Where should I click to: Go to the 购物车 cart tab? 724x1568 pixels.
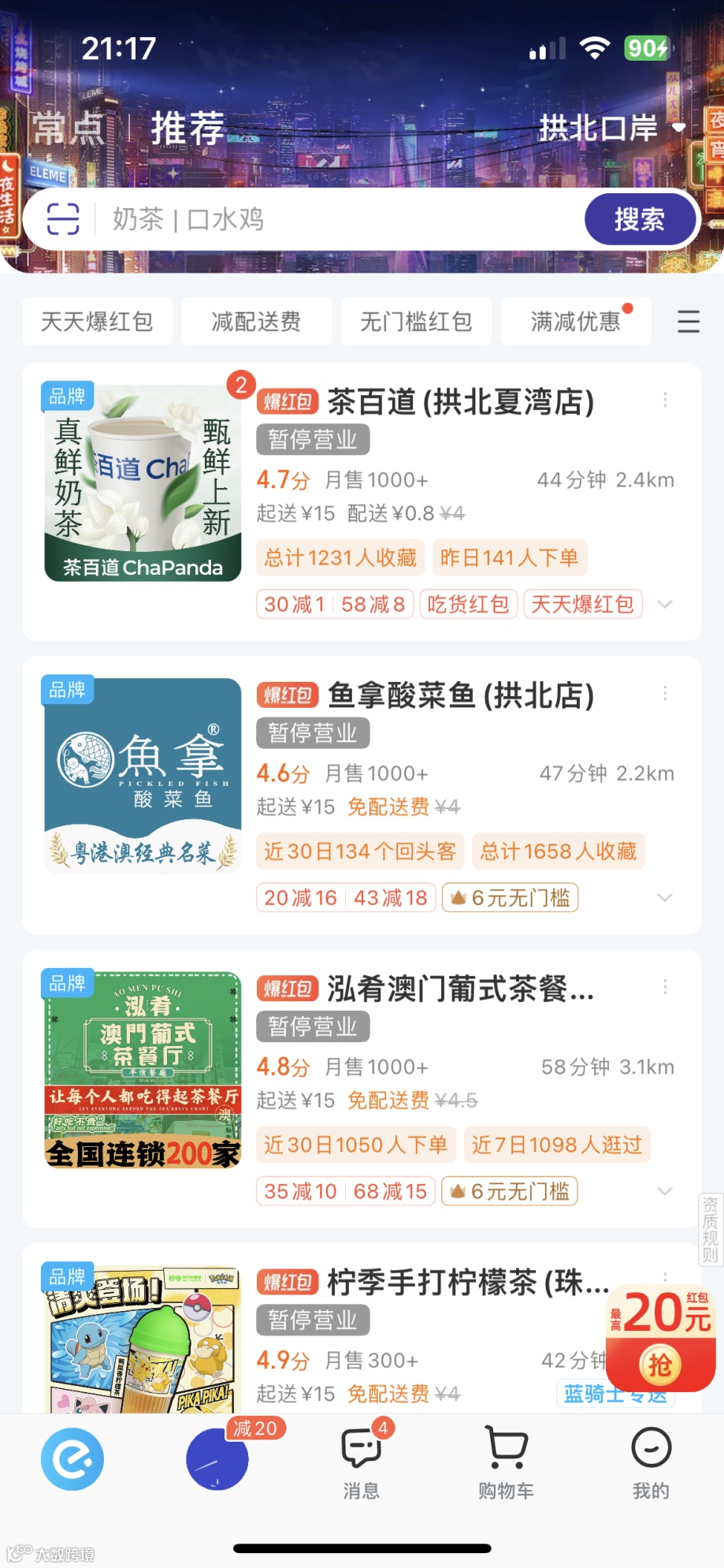(x=506, y=1461)
